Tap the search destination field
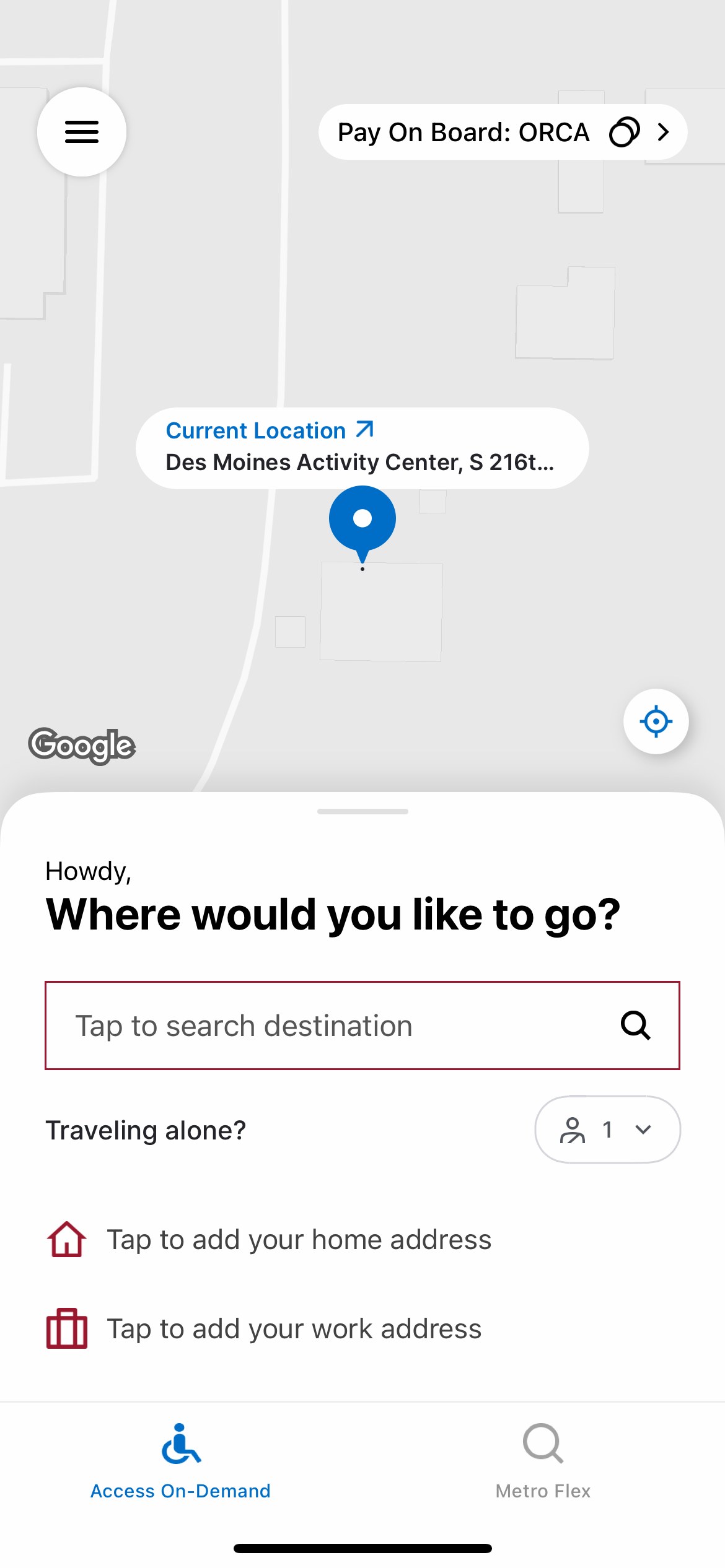The width and height of the screenshot is (725, 1568). click(x=362, y=1026)
